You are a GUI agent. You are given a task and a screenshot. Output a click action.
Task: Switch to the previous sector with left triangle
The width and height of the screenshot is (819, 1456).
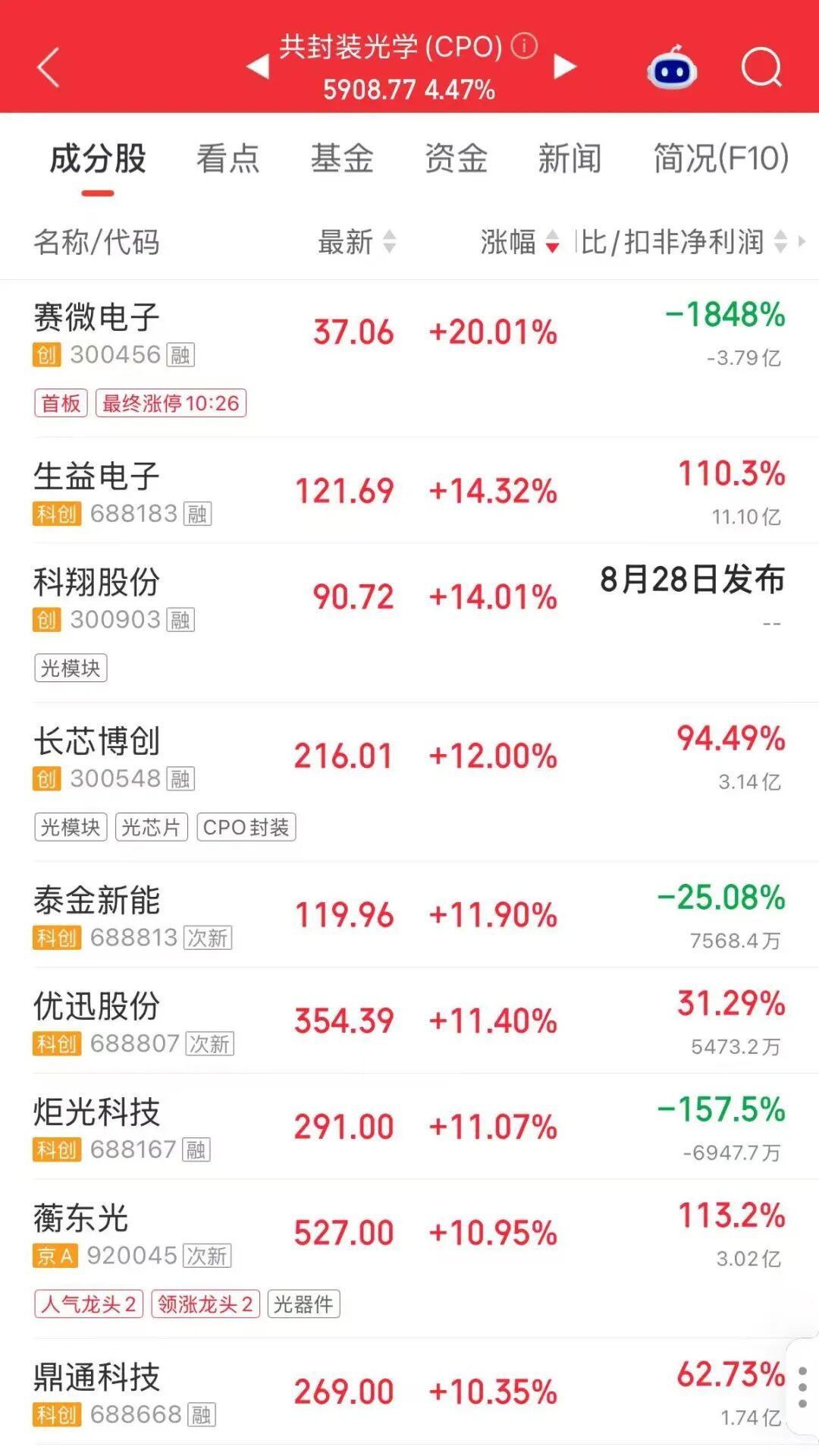[x=258, y=67]
